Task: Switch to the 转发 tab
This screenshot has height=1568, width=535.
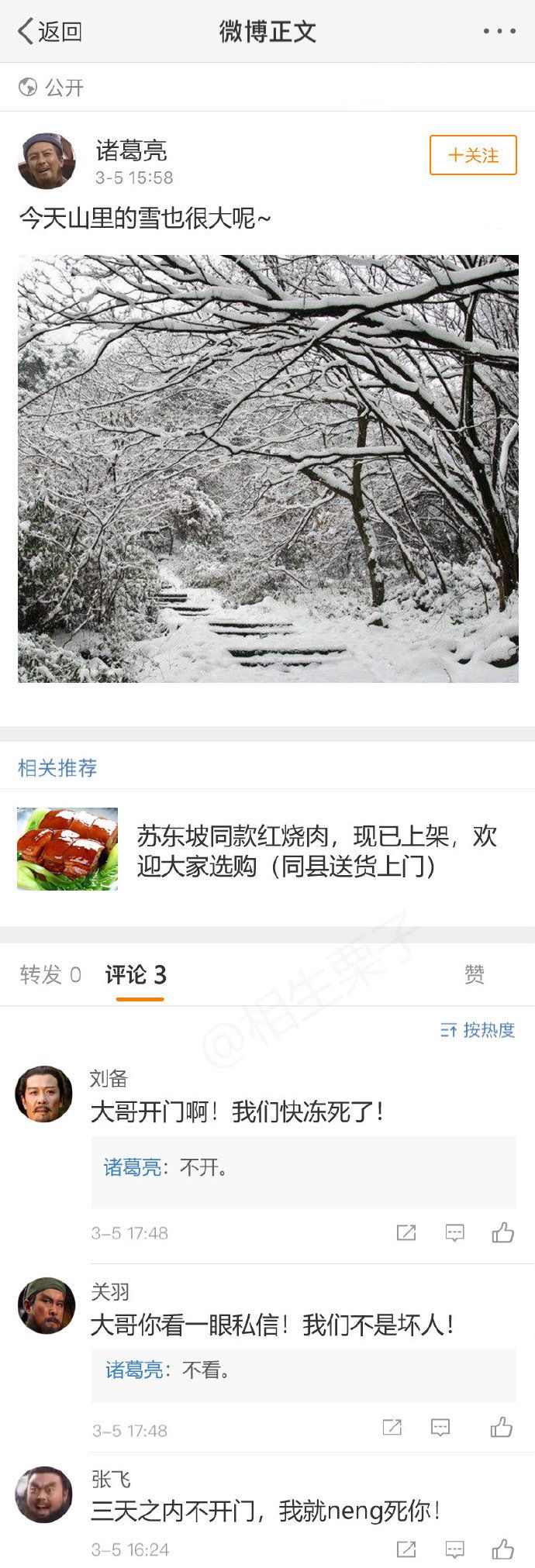Action: 50,974
